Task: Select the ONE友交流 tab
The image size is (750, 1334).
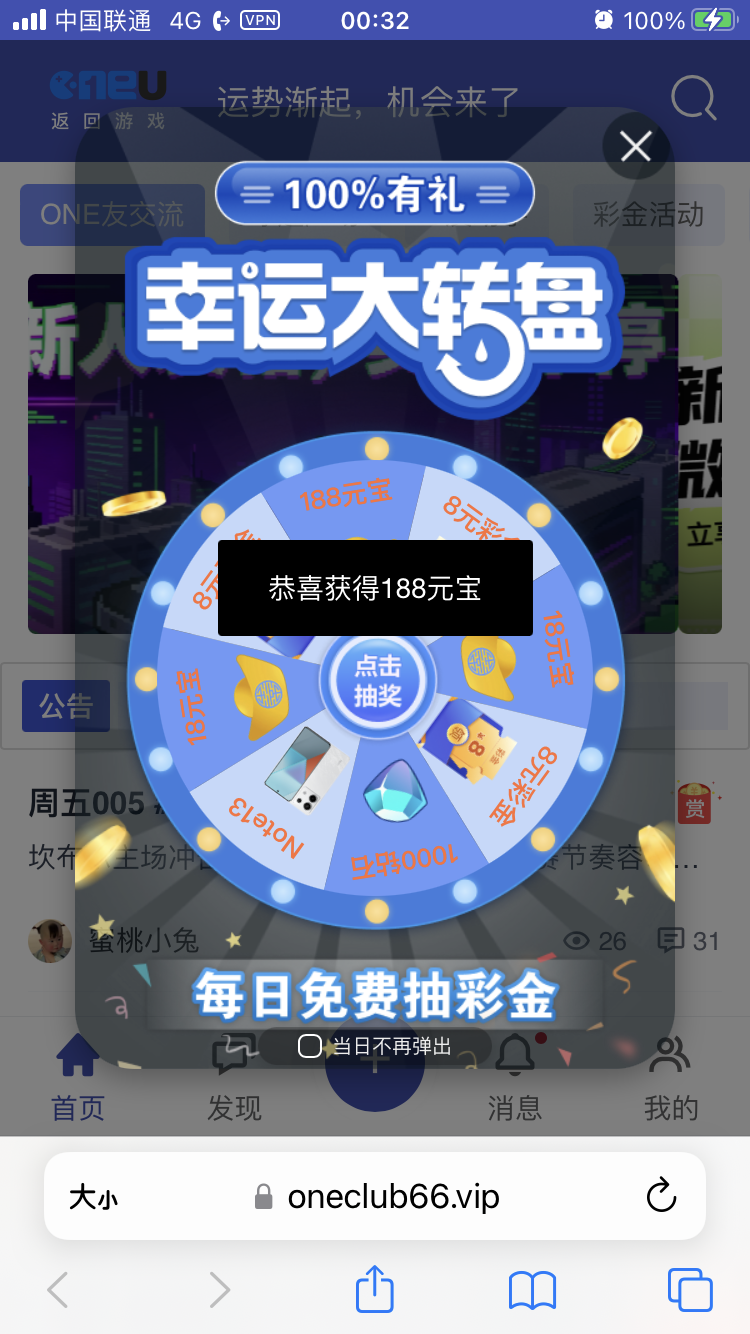Action: [x=112, y=215]
